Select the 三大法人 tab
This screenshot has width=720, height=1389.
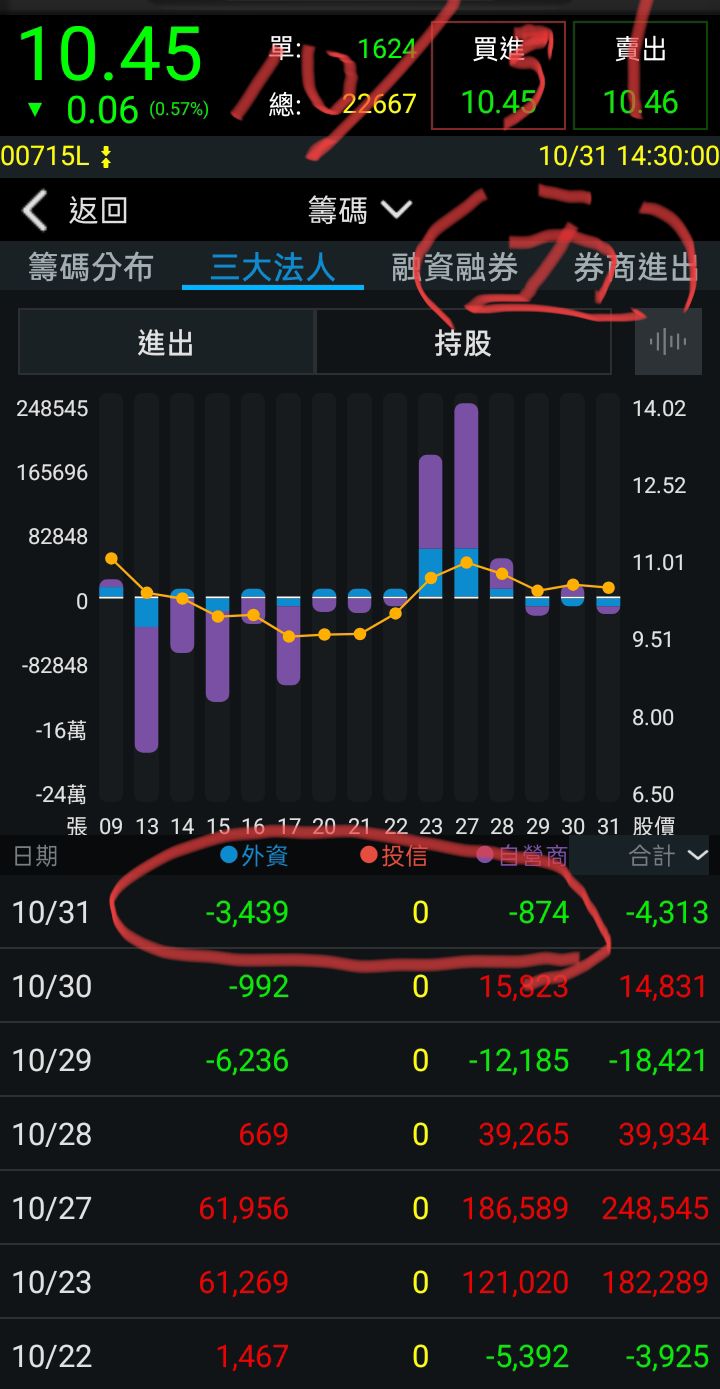click(x=272, y=268)
